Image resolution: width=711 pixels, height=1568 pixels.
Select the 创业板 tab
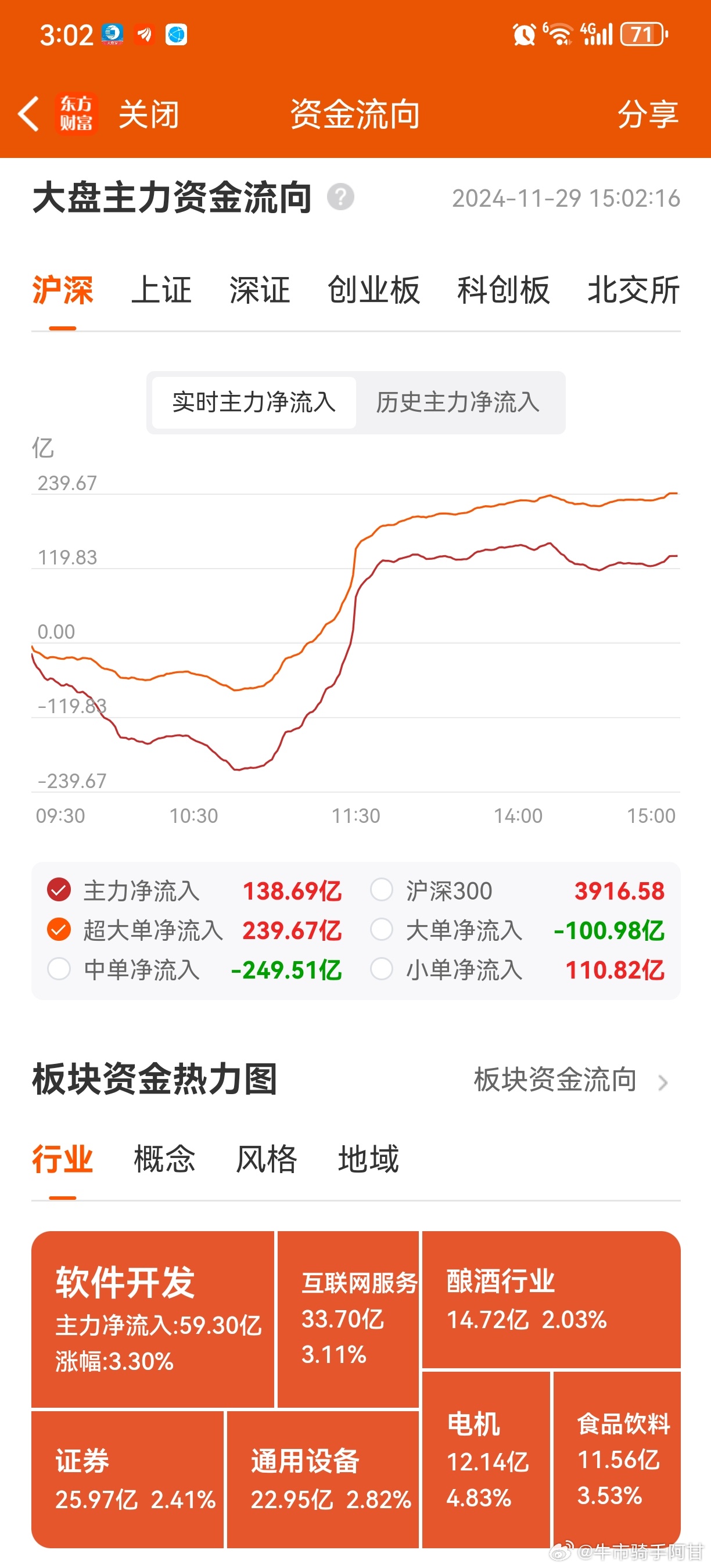click(x=373, y=290)
